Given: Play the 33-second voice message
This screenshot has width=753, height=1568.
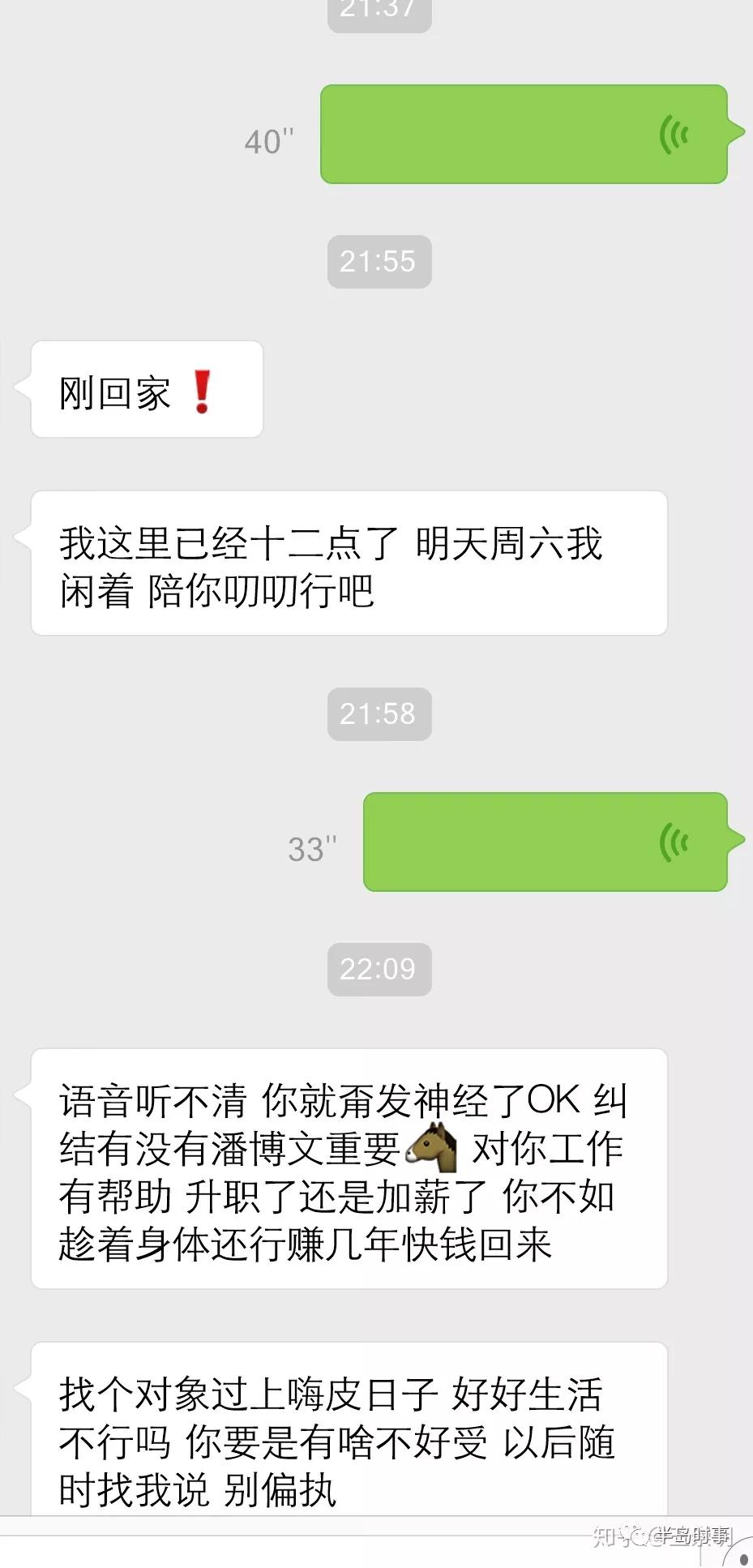Looking at the screenshot, I should tap(545, 842).
